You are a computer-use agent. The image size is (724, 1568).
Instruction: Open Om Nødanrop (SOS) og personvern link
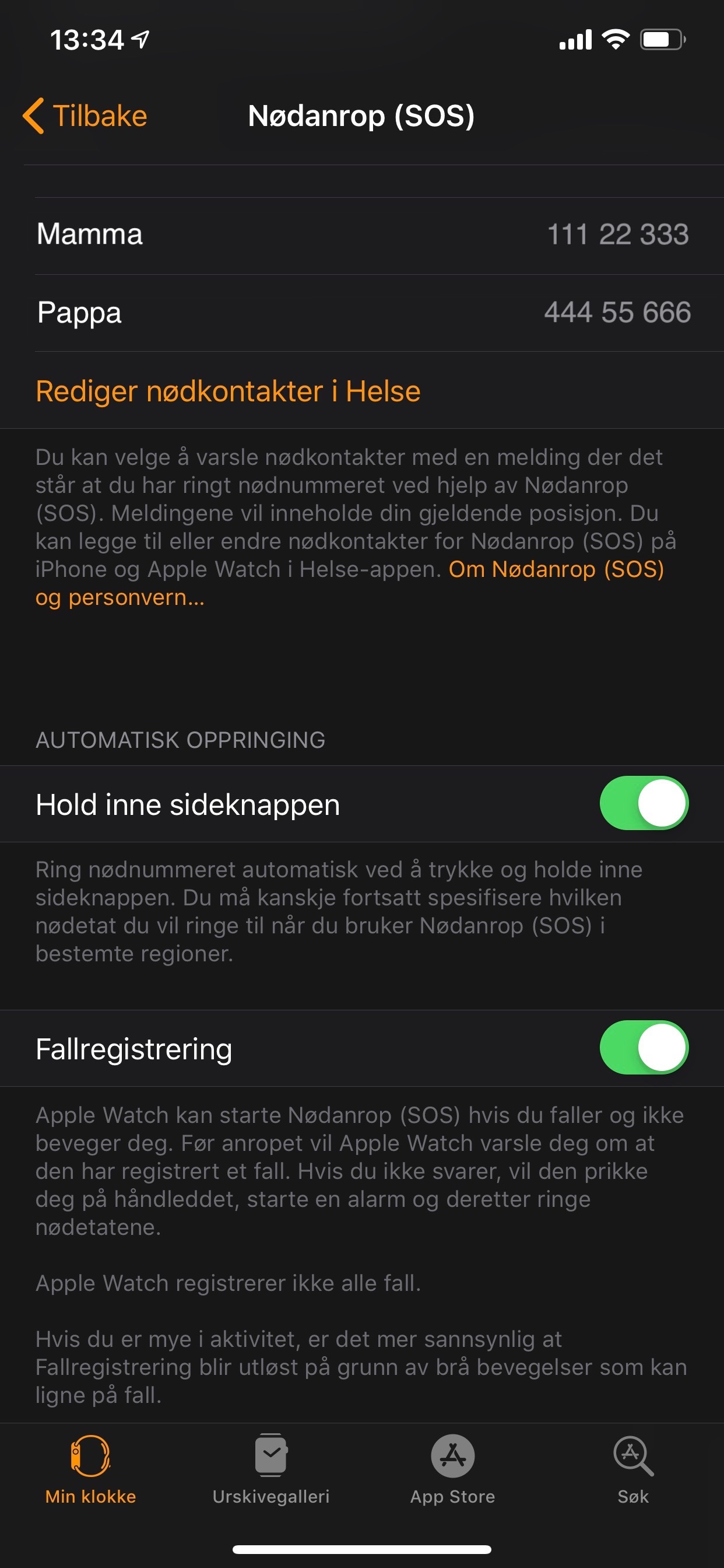pyautogui.click(x=349, y=583)
